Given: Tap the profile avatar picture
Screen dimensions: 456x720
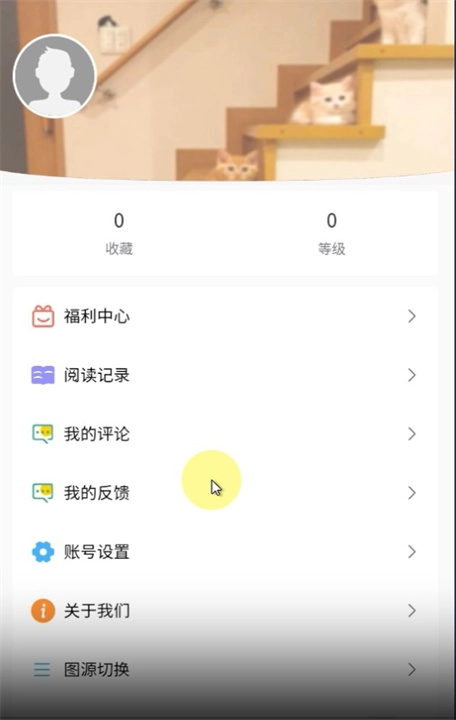Looking at the screenshot, I should coord(55,76).
